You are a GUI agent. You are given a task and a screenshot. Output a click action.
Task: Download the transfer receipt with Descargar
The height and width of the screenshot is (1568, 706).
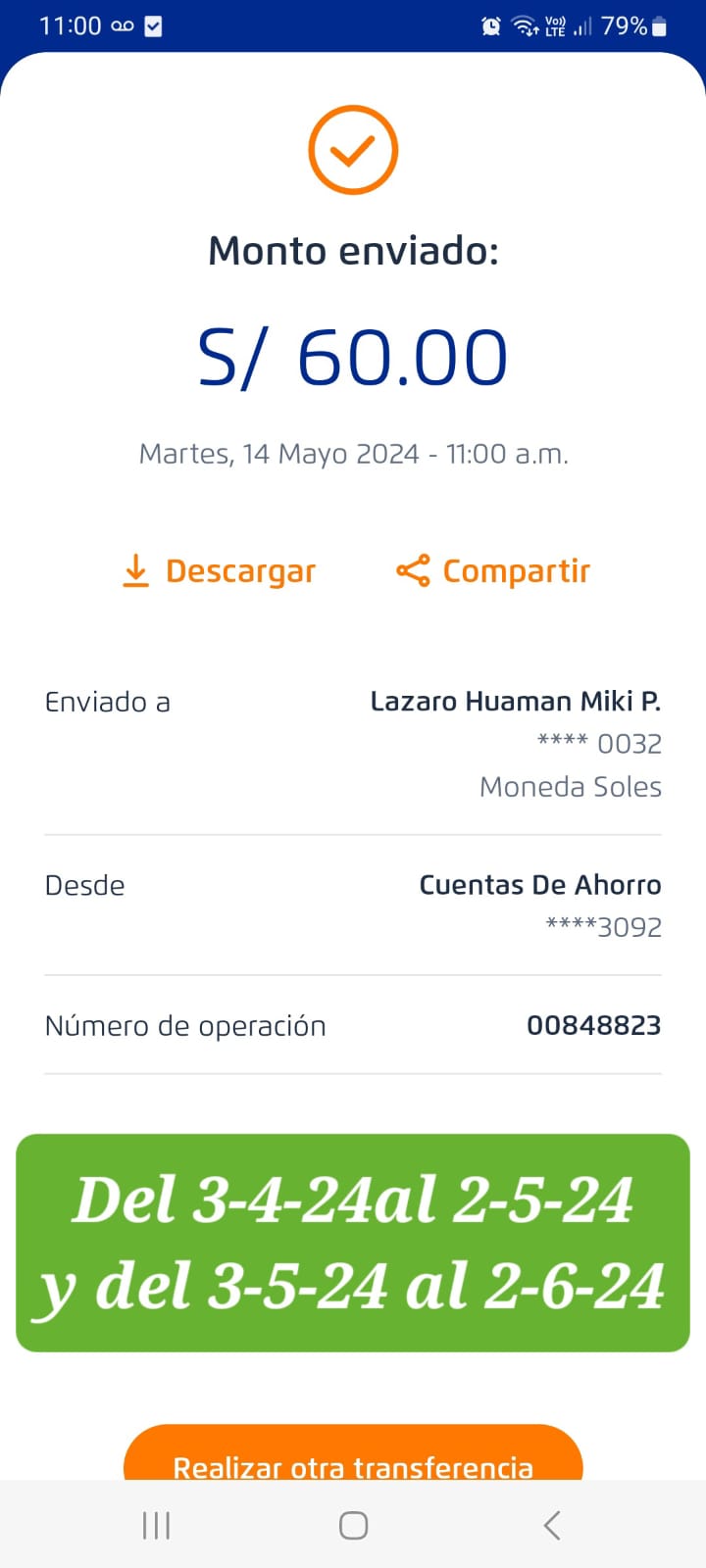[x=219, y=570]
